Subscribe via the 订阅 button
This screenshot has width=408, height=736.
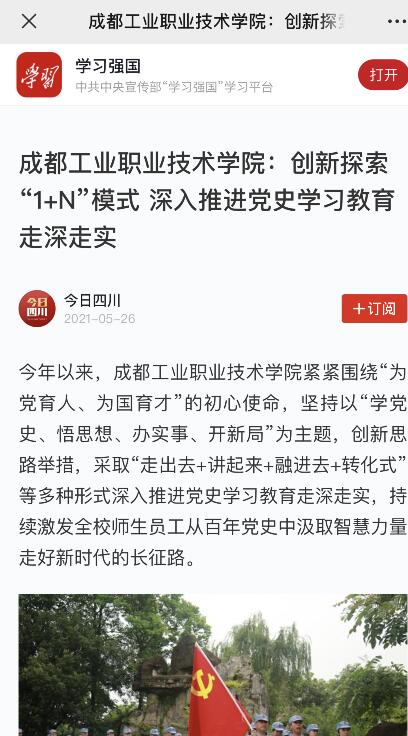[x=374, y=308]
